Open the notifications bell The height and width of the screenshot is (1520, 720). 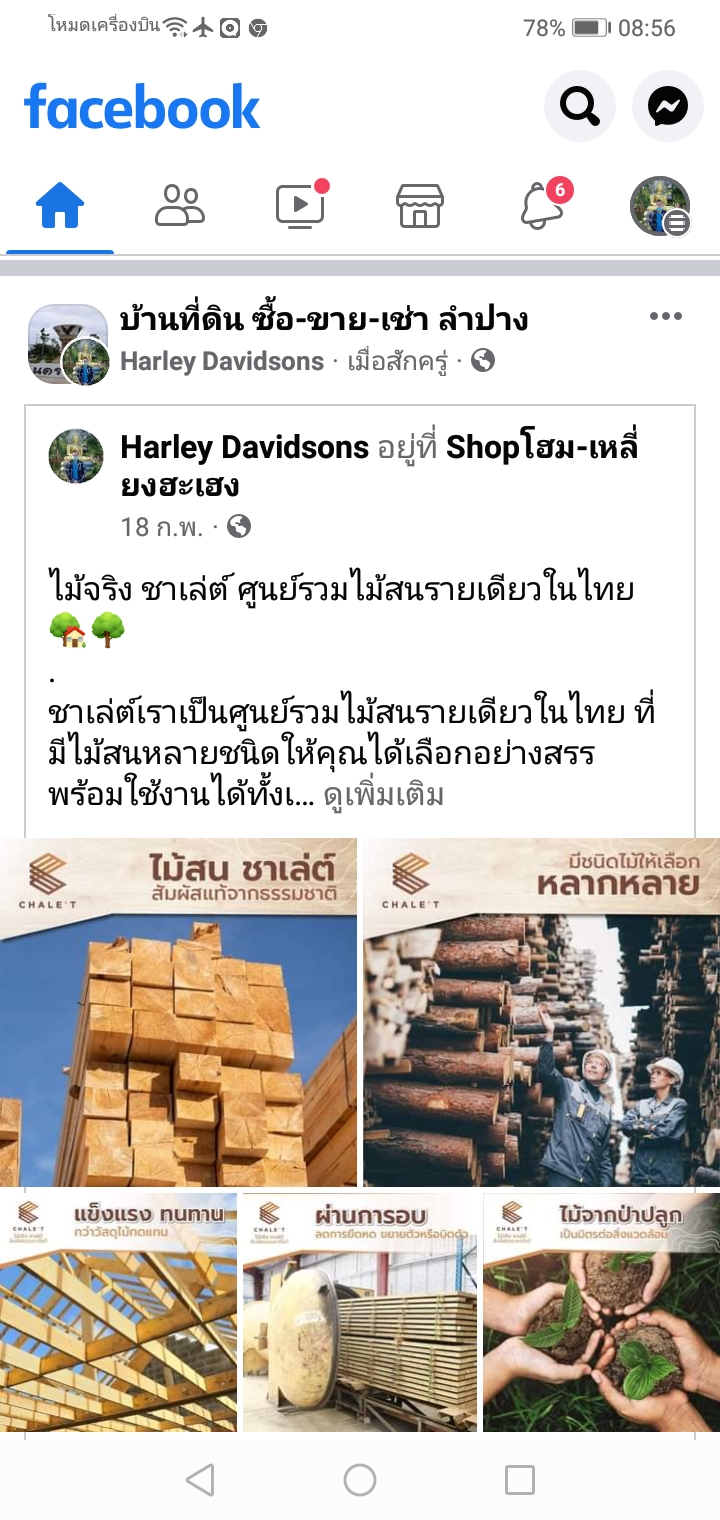[540, 206]
